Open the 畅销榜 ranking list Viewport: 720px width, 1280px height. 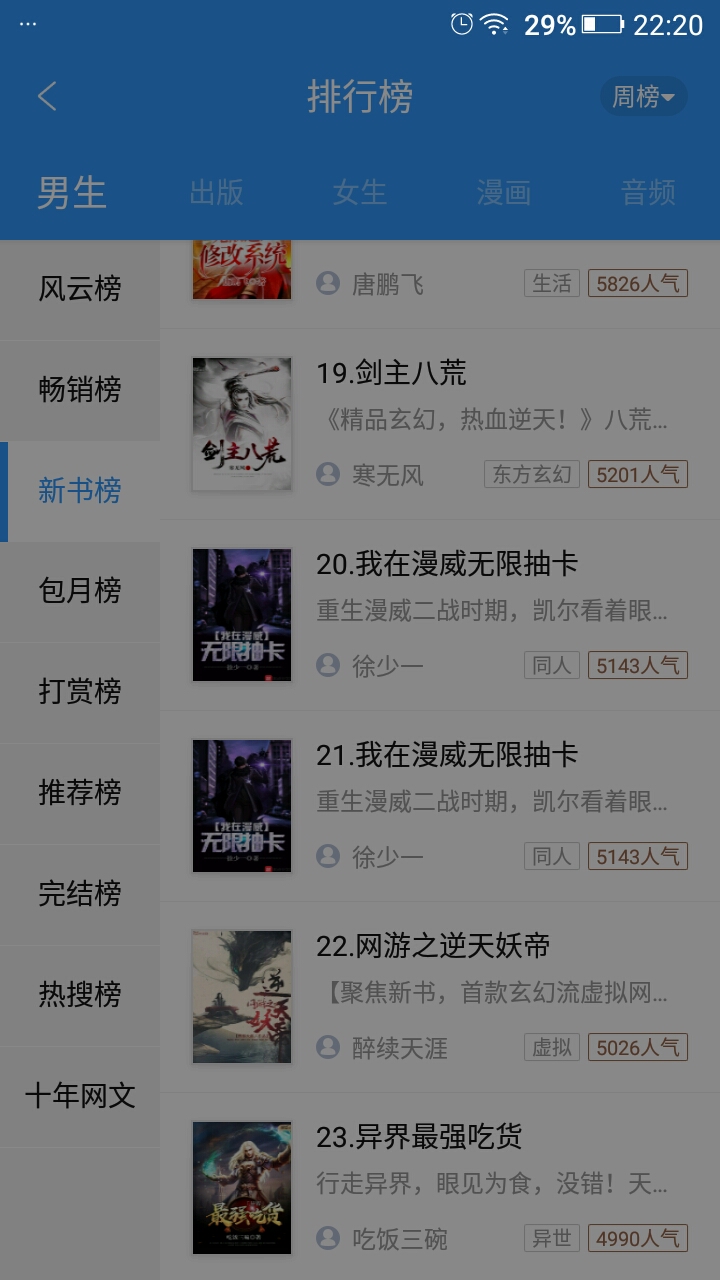point(80,390)
